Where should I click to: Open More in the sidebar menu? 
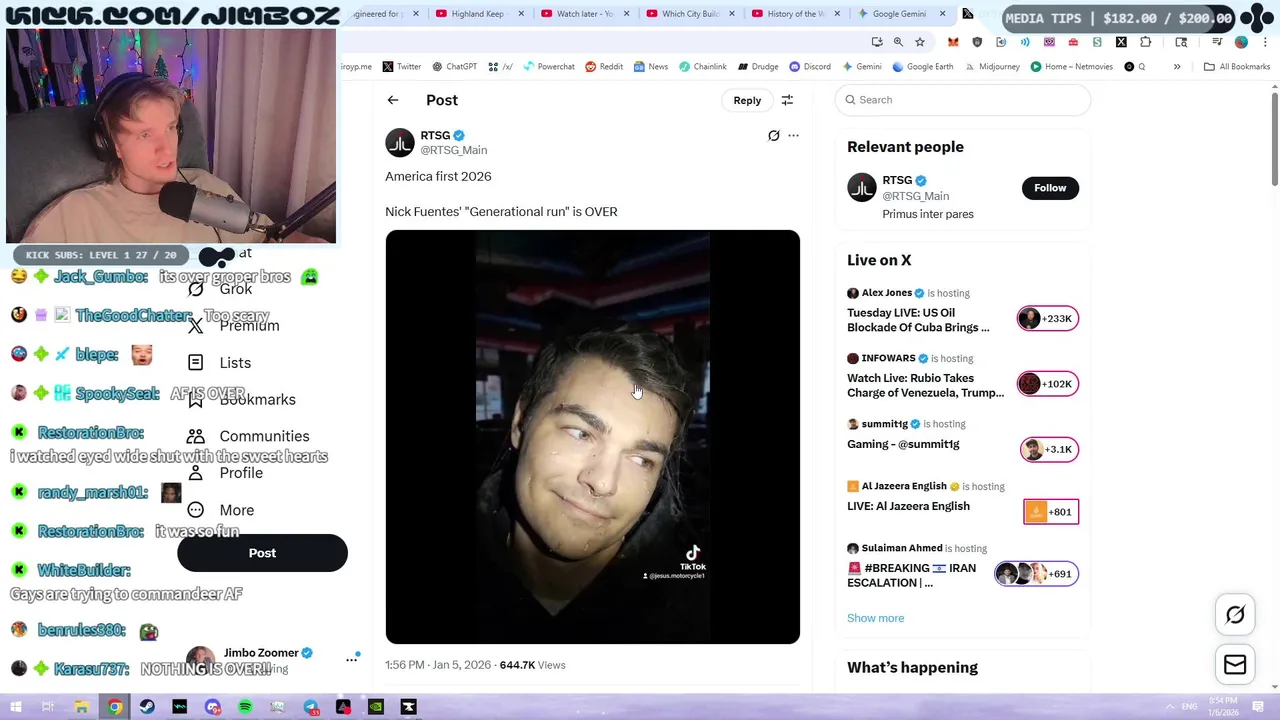(236, 510)
